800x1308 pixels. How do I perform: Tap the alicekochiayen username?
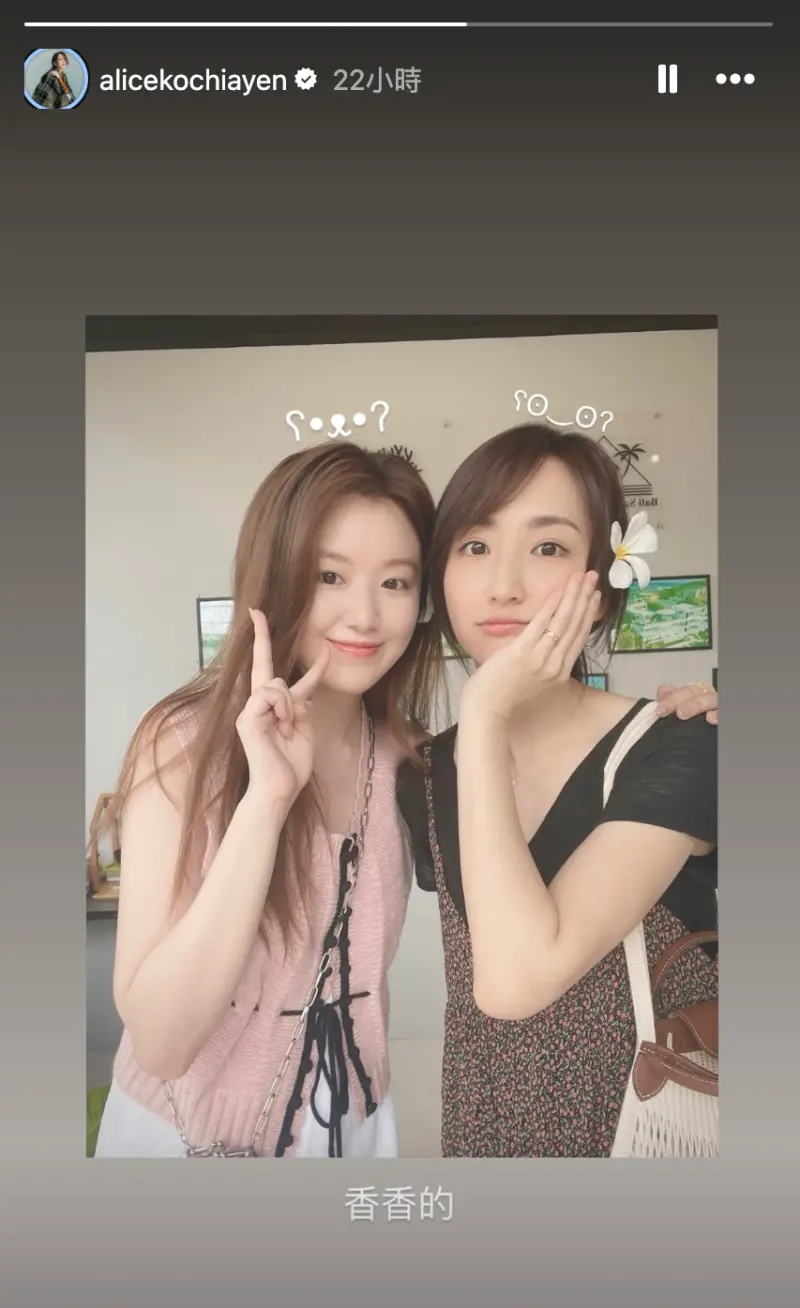pos(193,80)
